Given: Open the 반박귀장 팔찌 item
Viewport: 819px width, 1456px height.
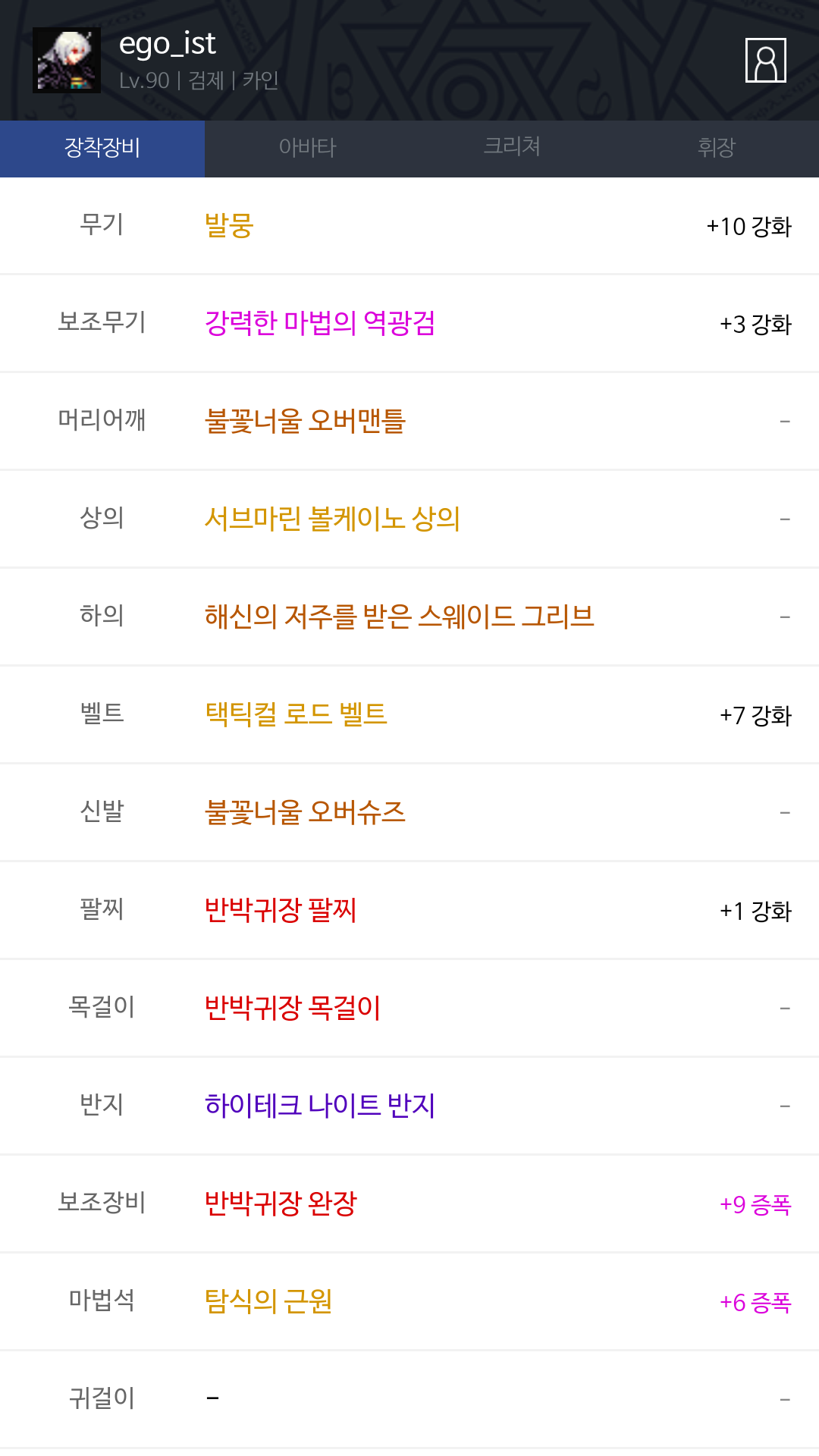Looking at the screenshot, I should (281, 911).
